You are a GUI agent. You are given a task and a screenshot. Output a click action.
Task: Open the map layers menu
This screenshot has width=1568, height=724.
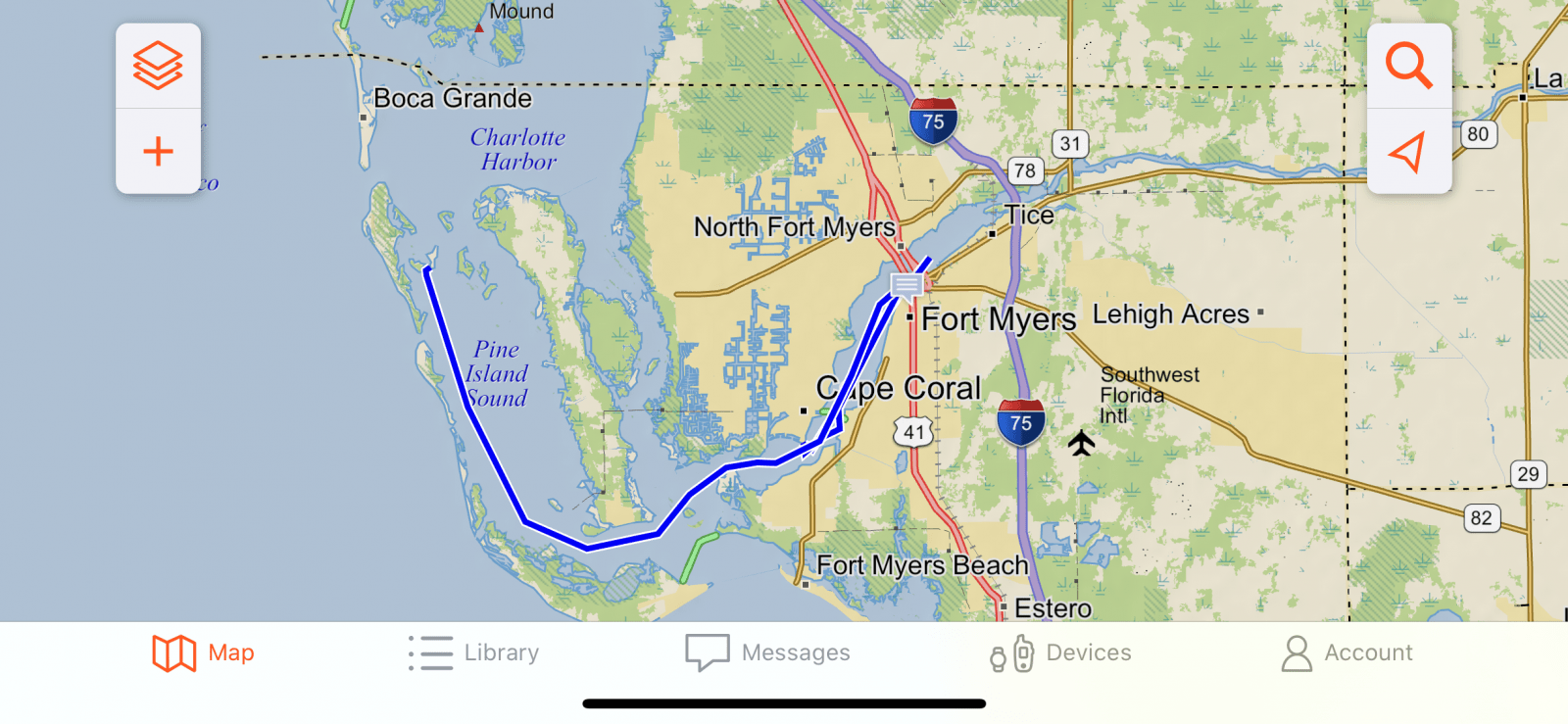tap(158, 66)
